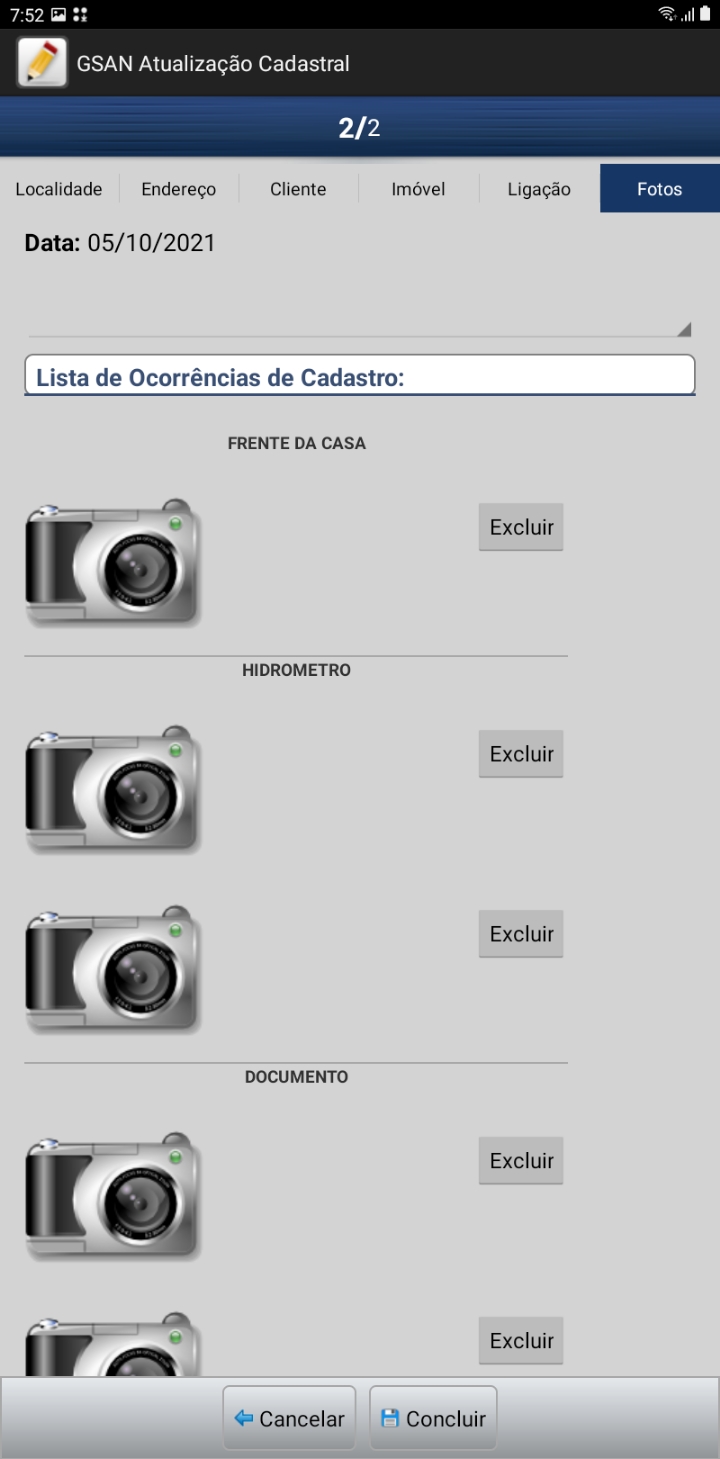Tap the floppy disk icon on Concluir
The width and height of the screenshot is (720, 1459).
[x=392, y=1416]
